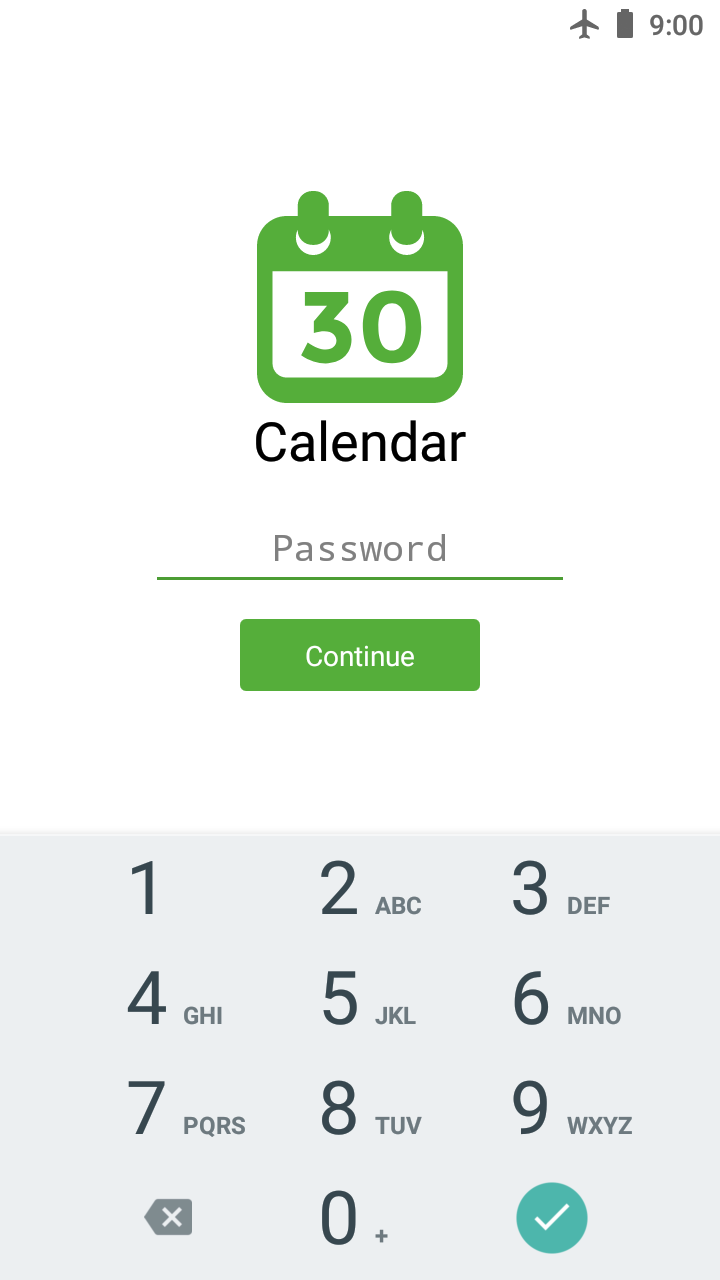Tap the 7 PQRS key
Screen dimensions: 720x1280
pyautogui.click(x=170, y=1108)
